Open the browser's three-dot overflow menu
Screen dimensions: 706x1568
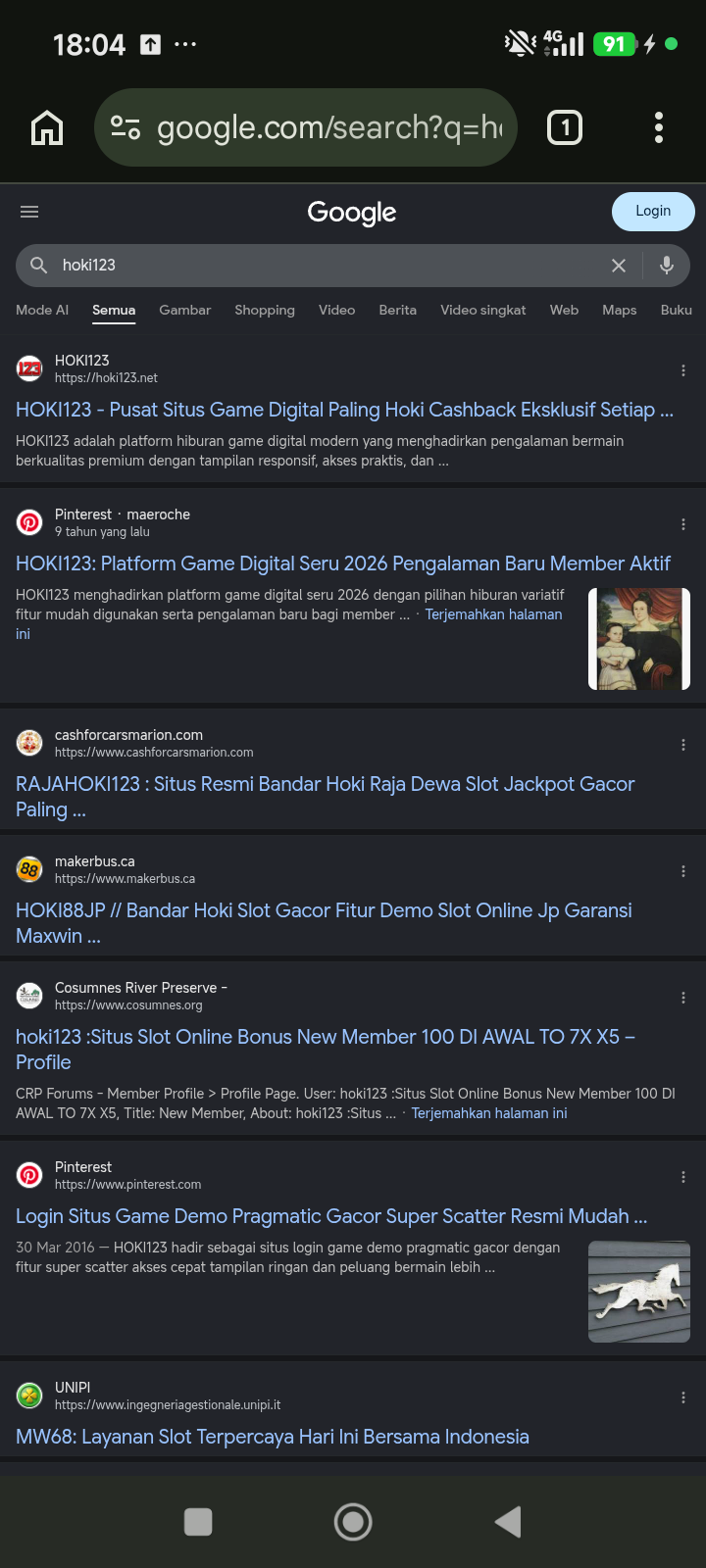[x=659, y=127]
